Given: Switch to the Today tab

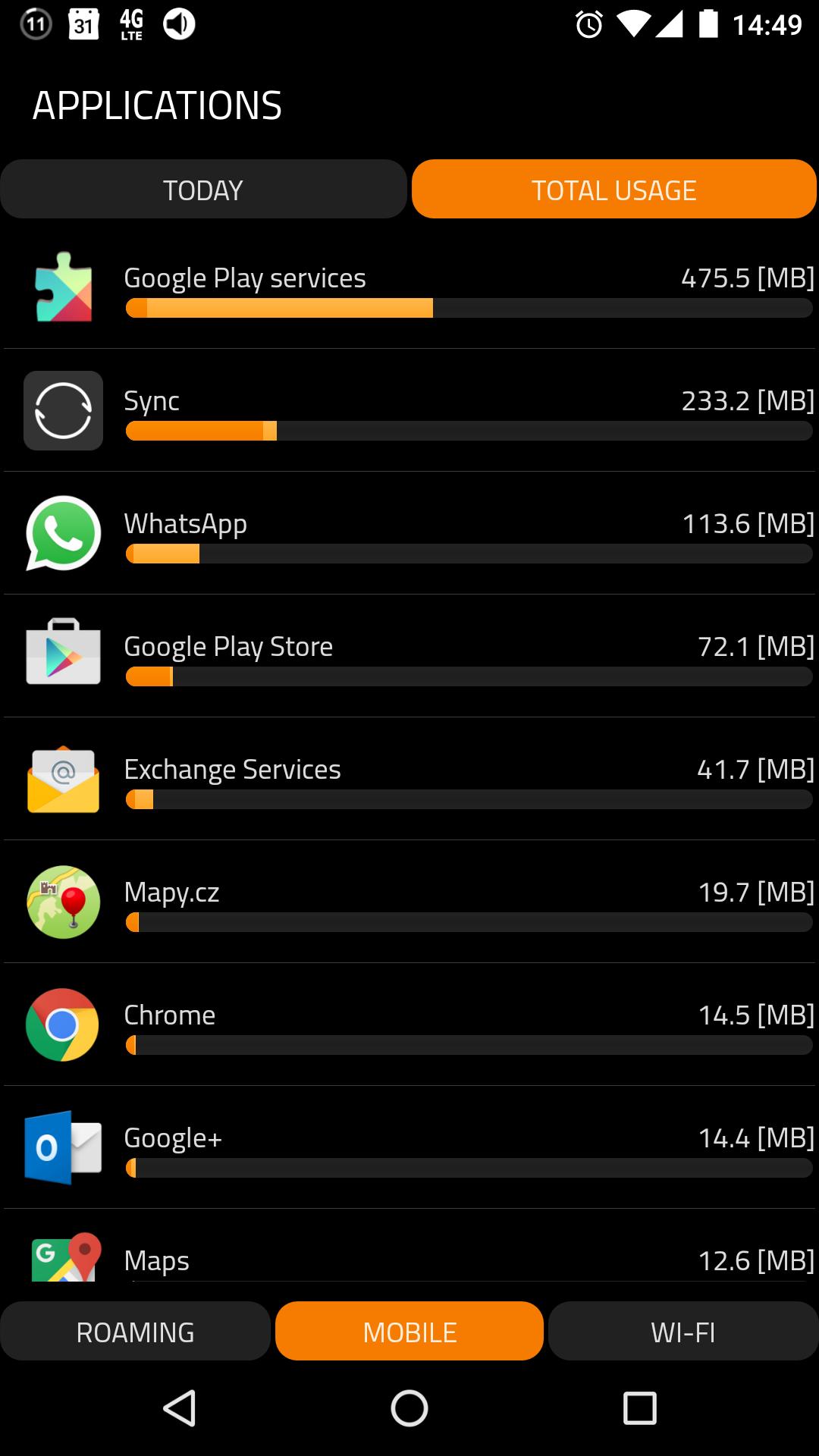Looking at the screenshot, I should pos(203,190).
